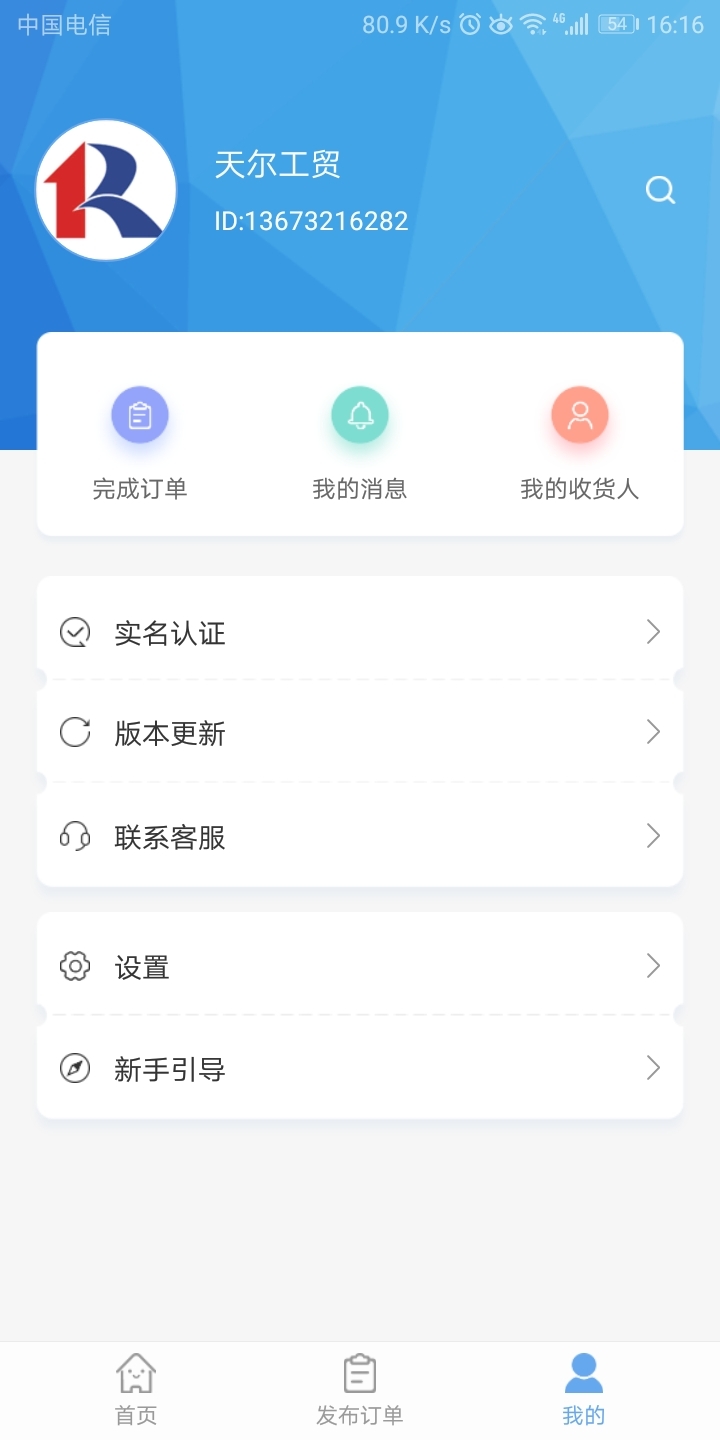Viewport: 720px width, 1440px height.
Task: Switch to the 首页 home tab
Action: pyautogui.click(x=136, y=1390)
